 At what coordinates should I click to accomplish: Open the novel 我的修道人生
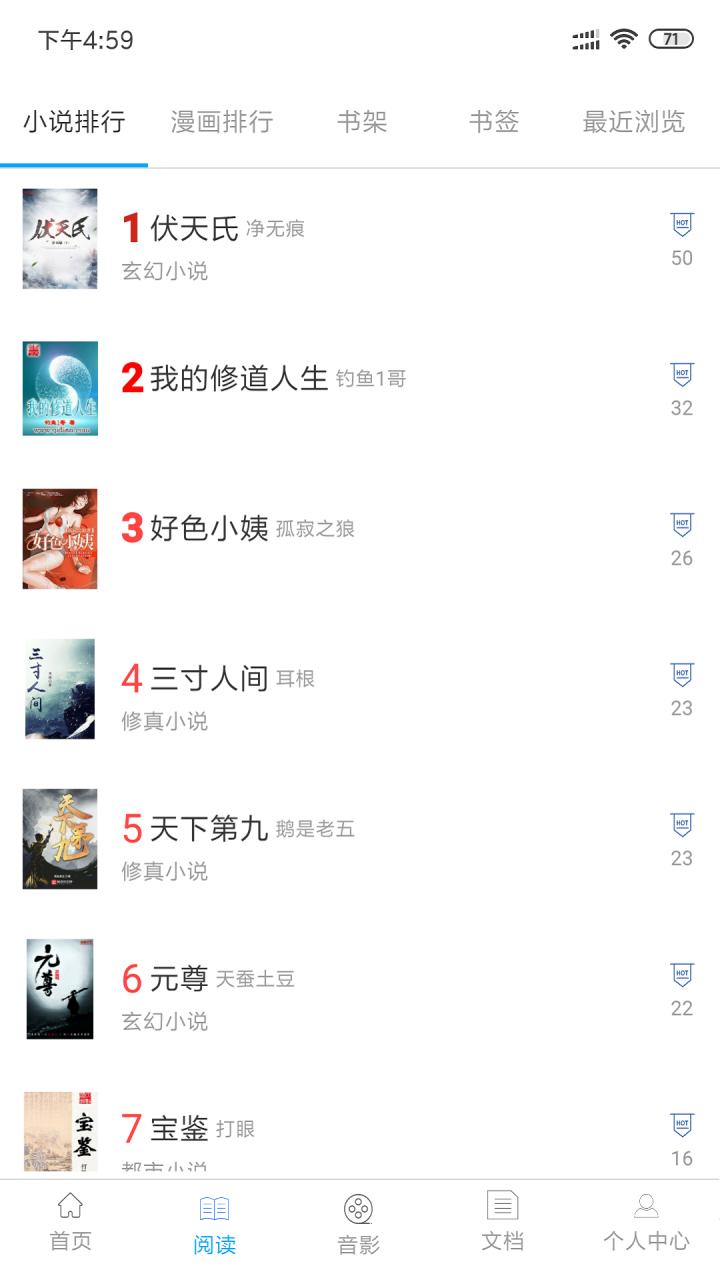[238, 378]
